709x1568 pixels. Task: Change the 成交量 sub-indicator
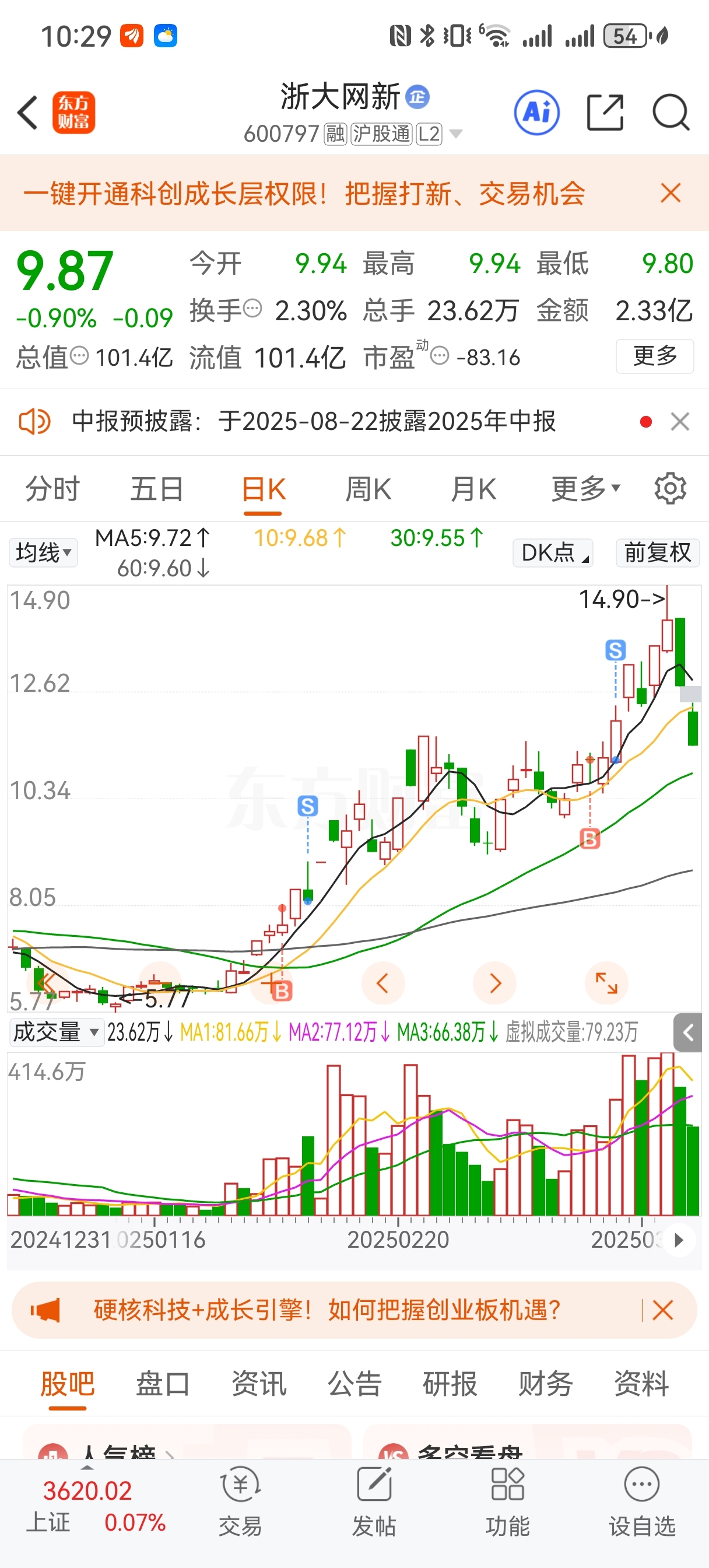pos(56,1032)
